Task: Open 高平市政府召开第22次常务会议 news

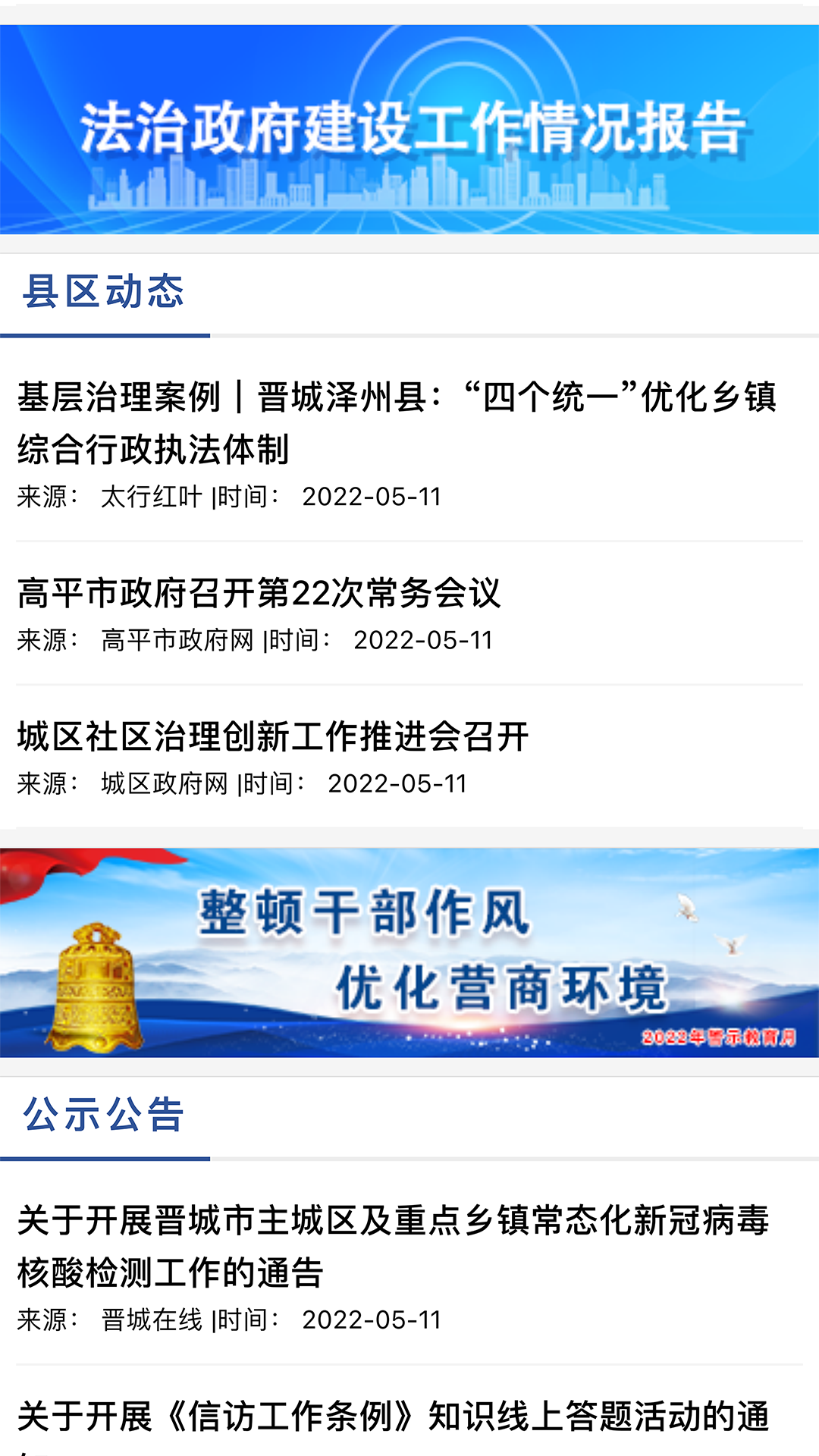Action: [x=259, y=593]
